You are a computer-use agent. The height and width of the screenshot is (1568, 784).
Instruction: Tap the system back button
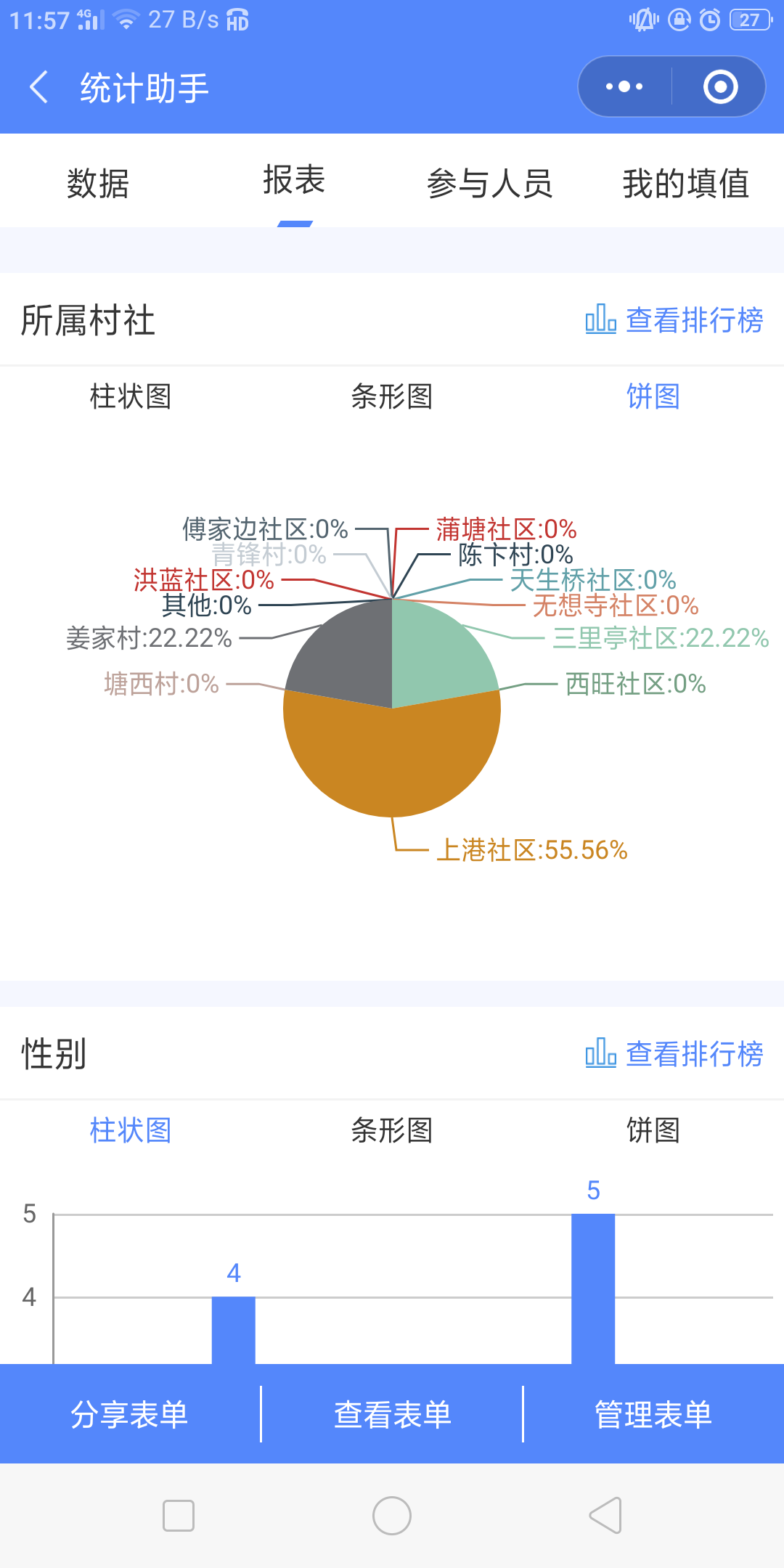tap(605, 1516)
